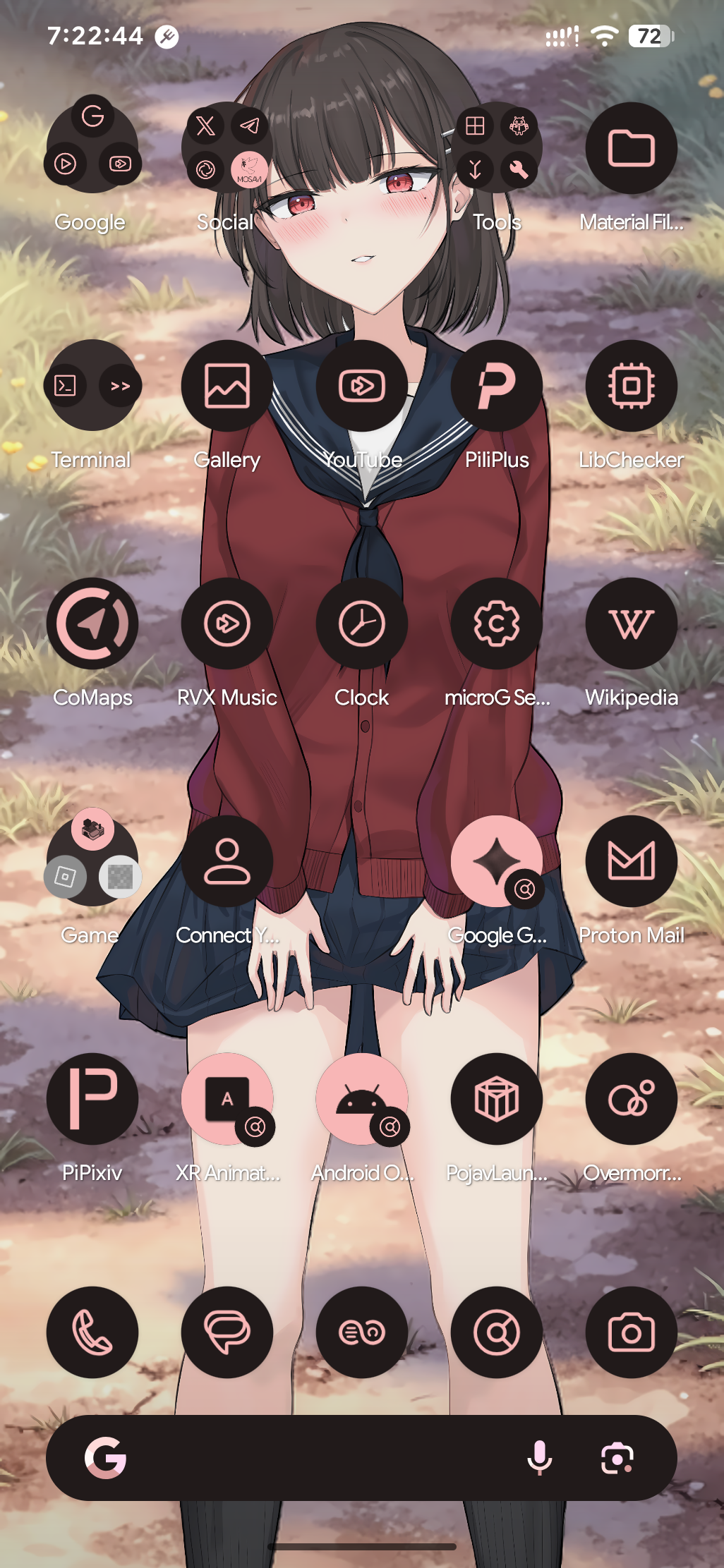Open the Clock app
The height and width of the screenshot is (1568, 724).
pyautogui.click(x=362, y=624)
